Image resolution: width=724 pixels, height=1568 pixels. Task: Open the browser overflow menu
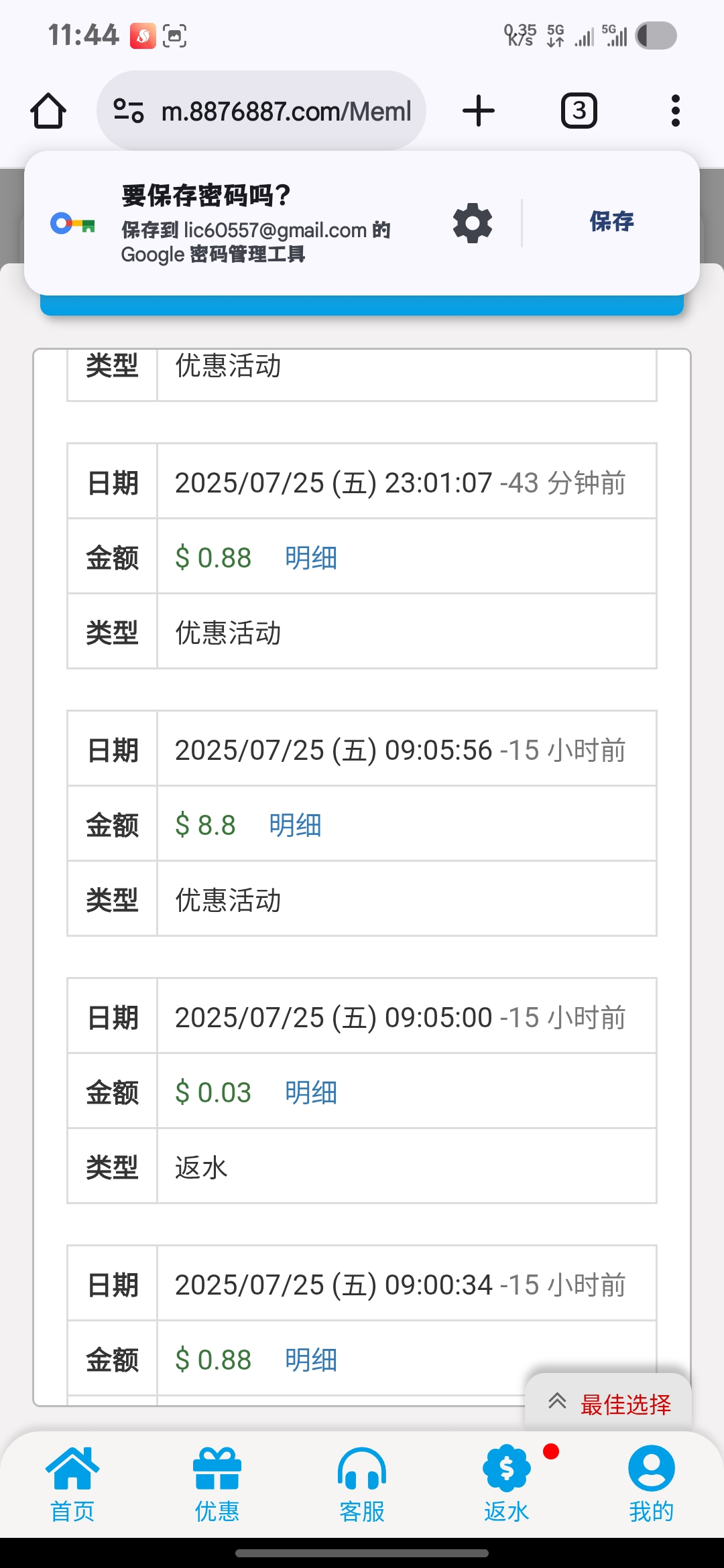point(676,111)
